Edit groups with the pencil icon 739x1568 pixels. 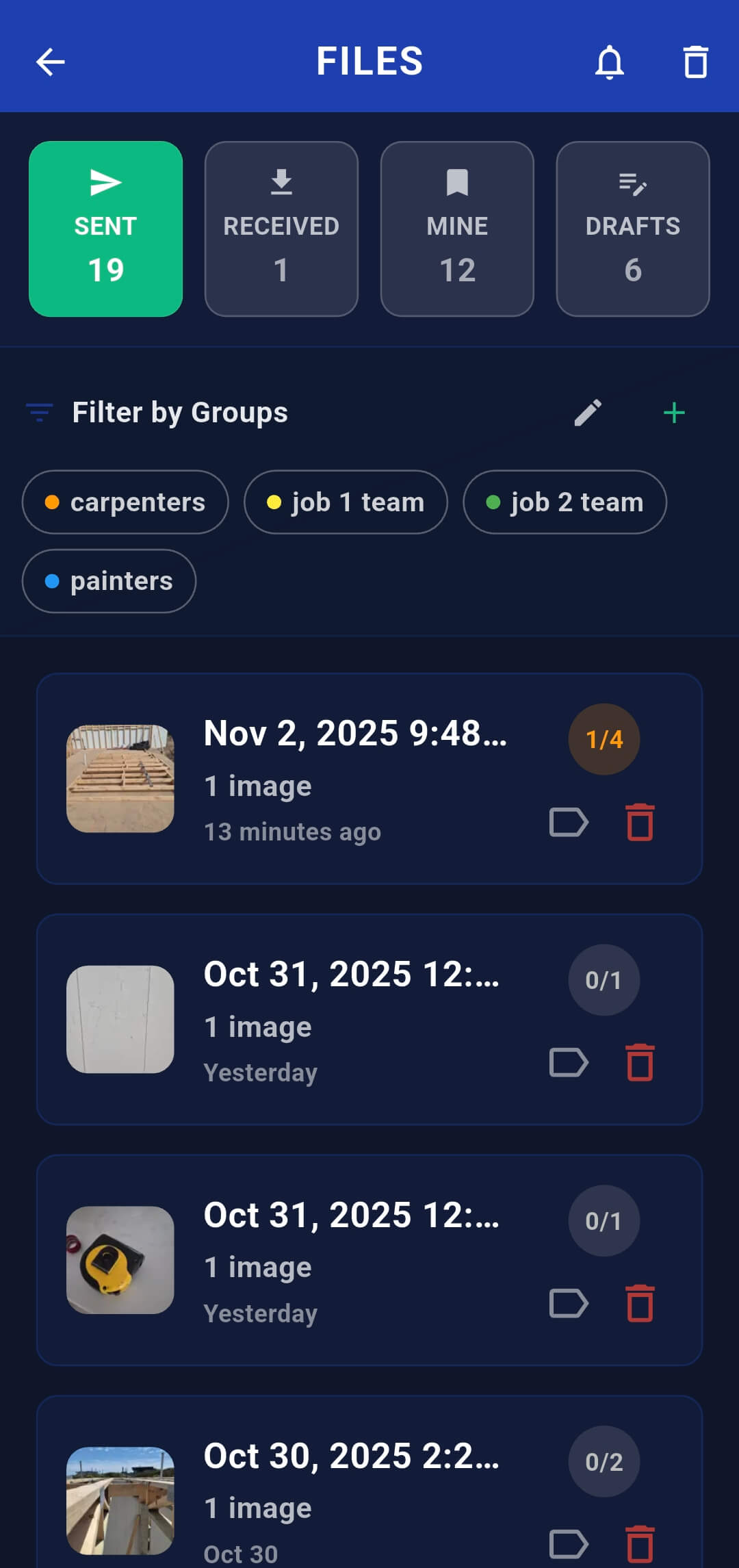pyautogui.click(x=588, y=413)
